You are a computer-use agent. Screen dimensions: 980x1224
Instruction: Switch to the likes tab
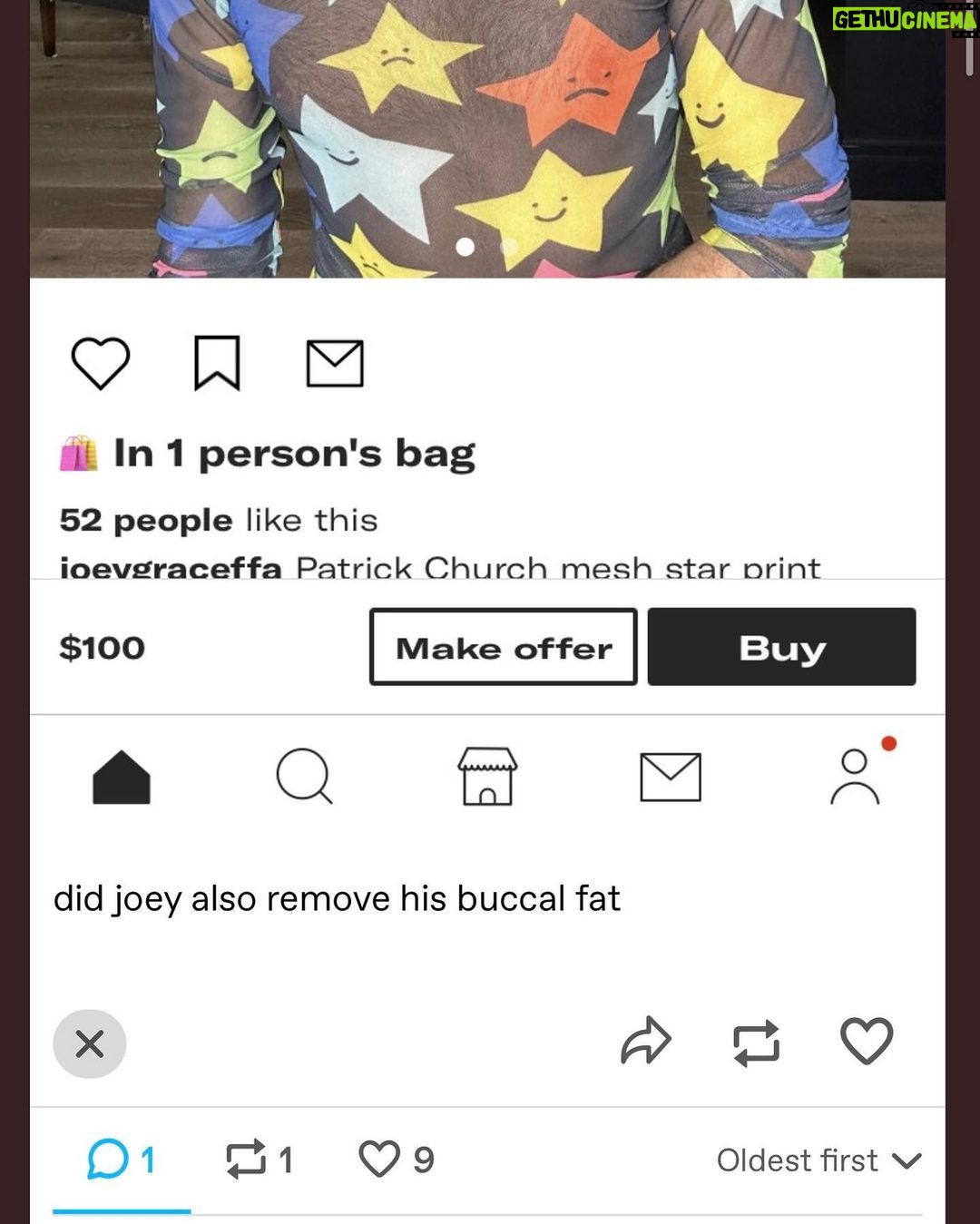[397, 1160]
